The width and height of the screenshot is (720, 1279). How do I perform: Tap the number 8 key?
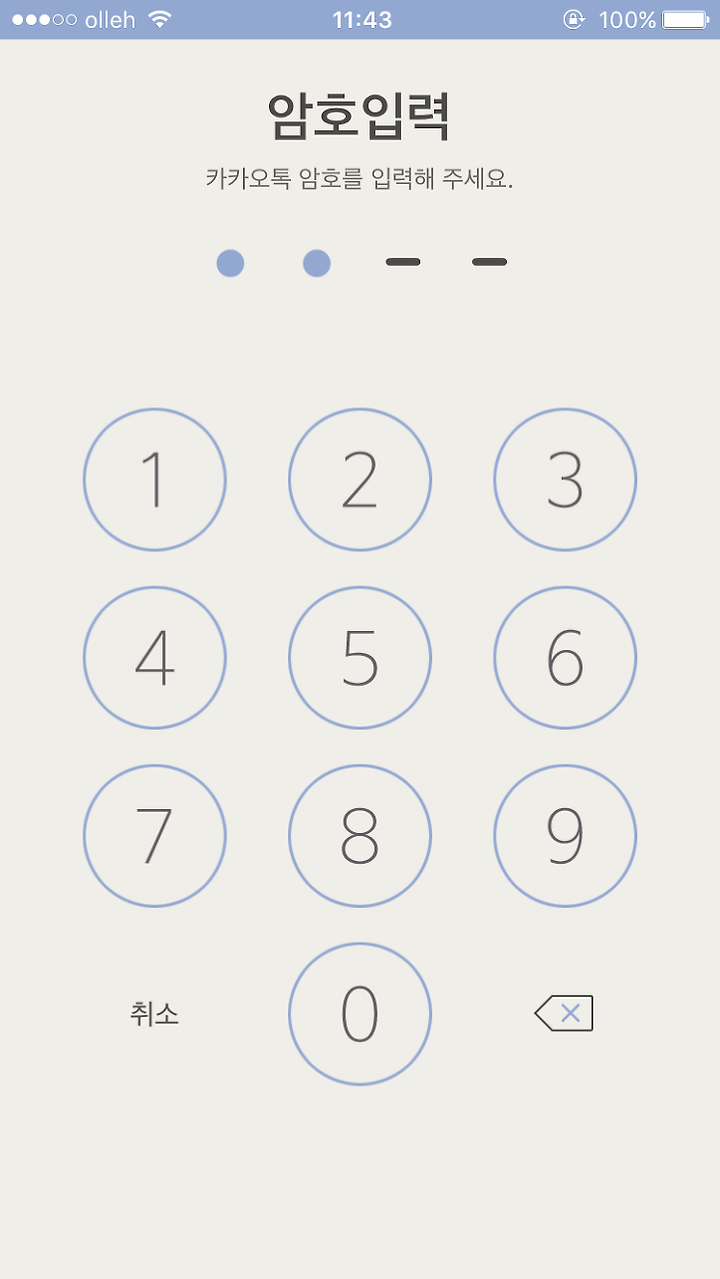point(360,836)
